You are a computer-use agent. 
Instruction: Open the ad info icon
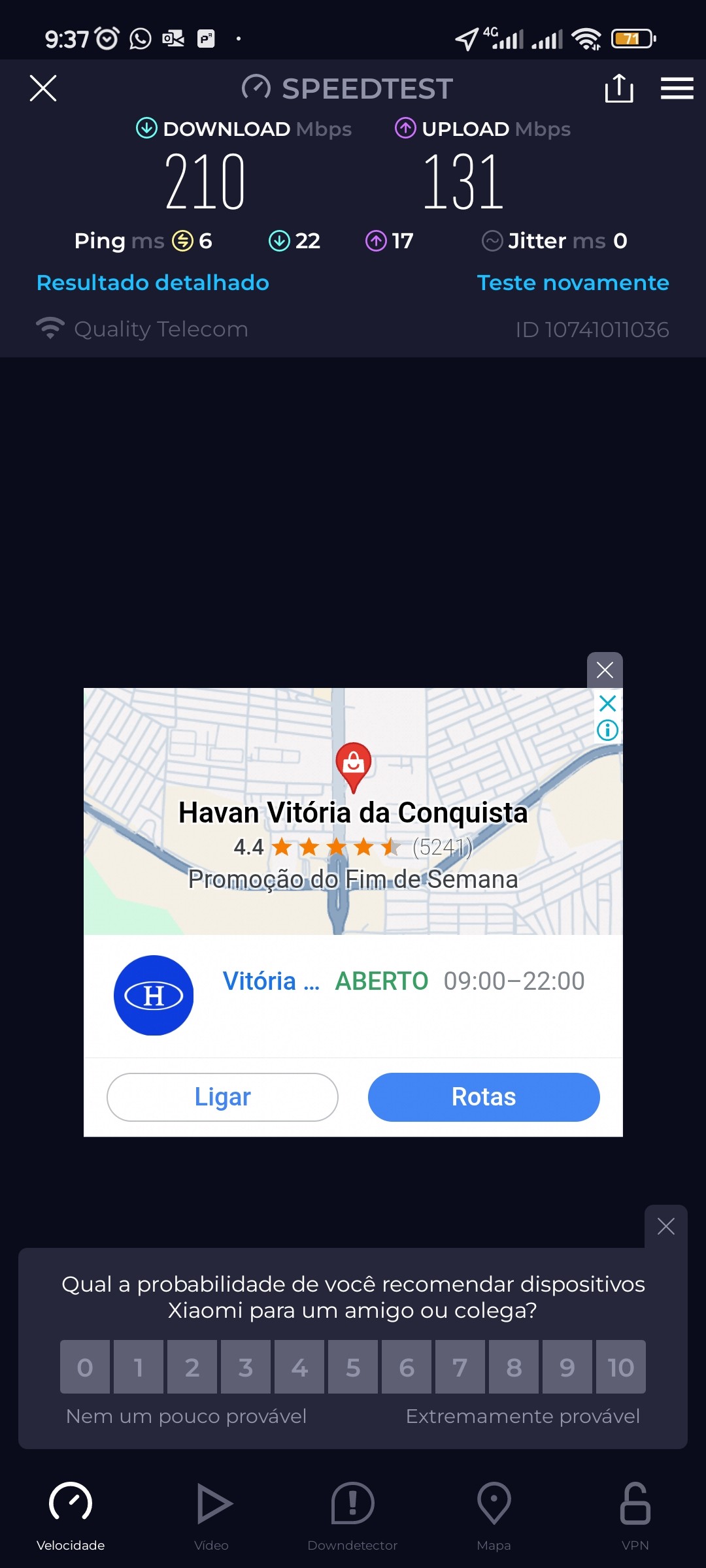[x=608, y=730]
